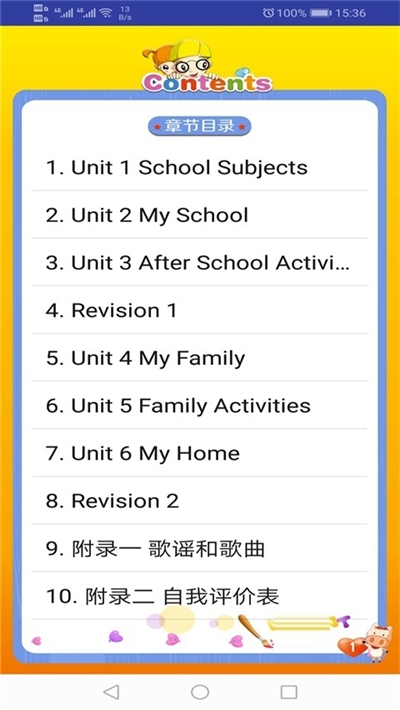Select Unit 6 My Home
400x710 pixels.
coord(199,453)
